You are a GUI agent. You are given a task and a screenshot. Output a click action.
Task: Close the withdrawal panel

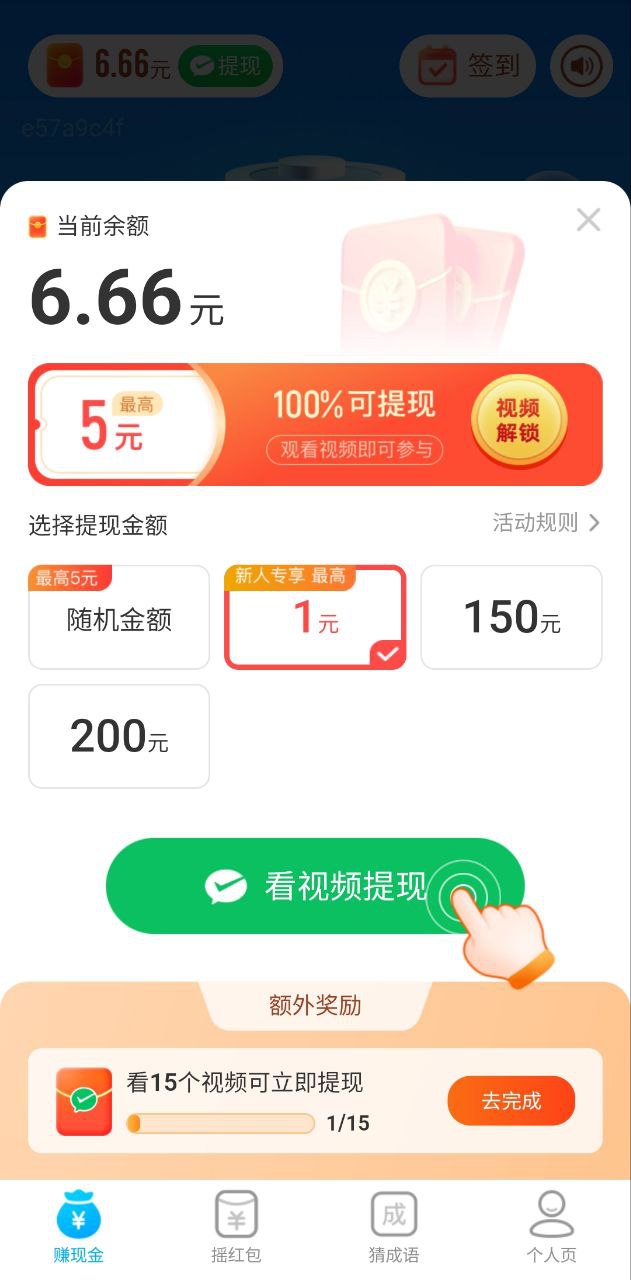[588, 220]
